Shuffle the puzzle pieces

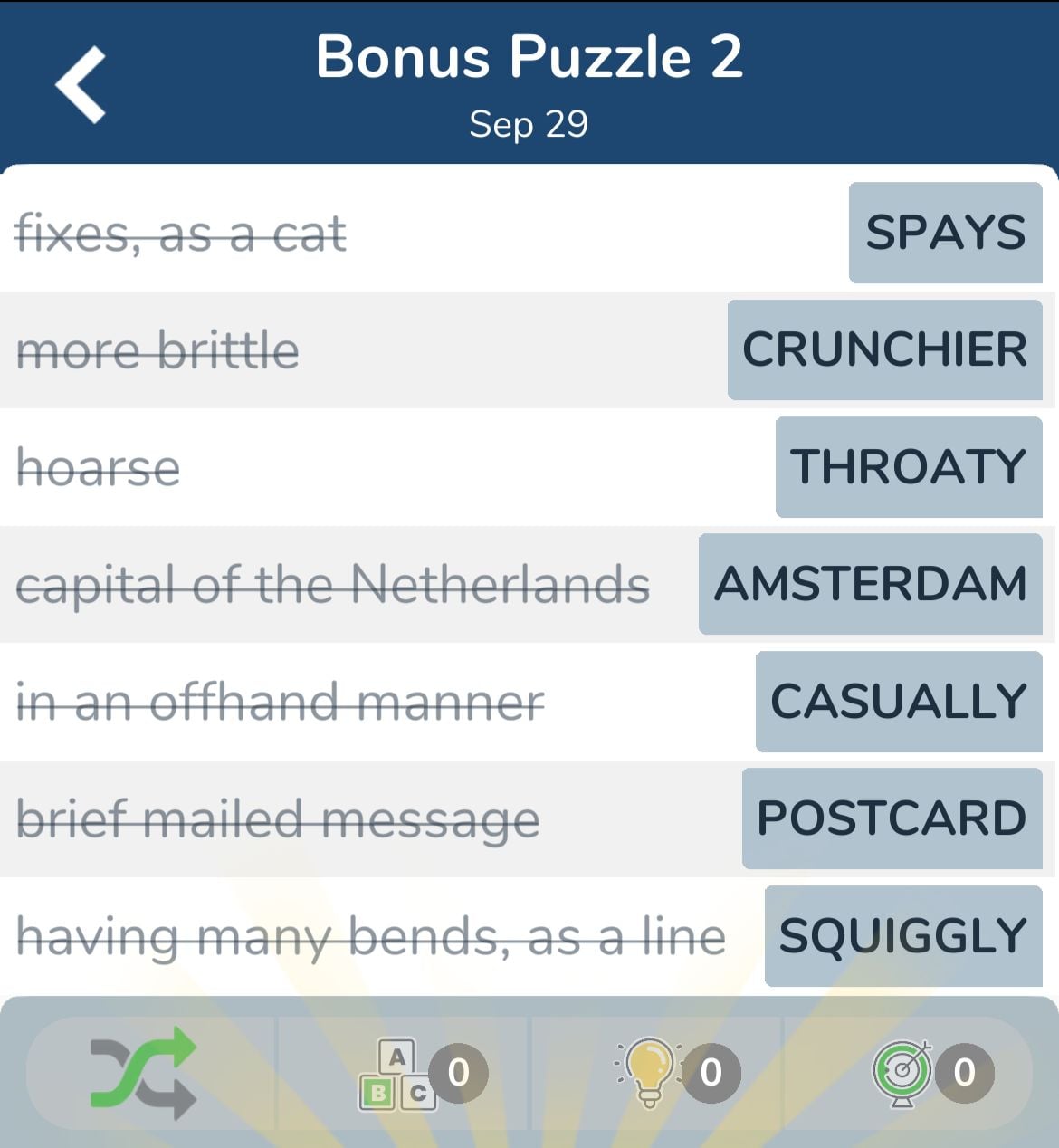(143, 1072)
